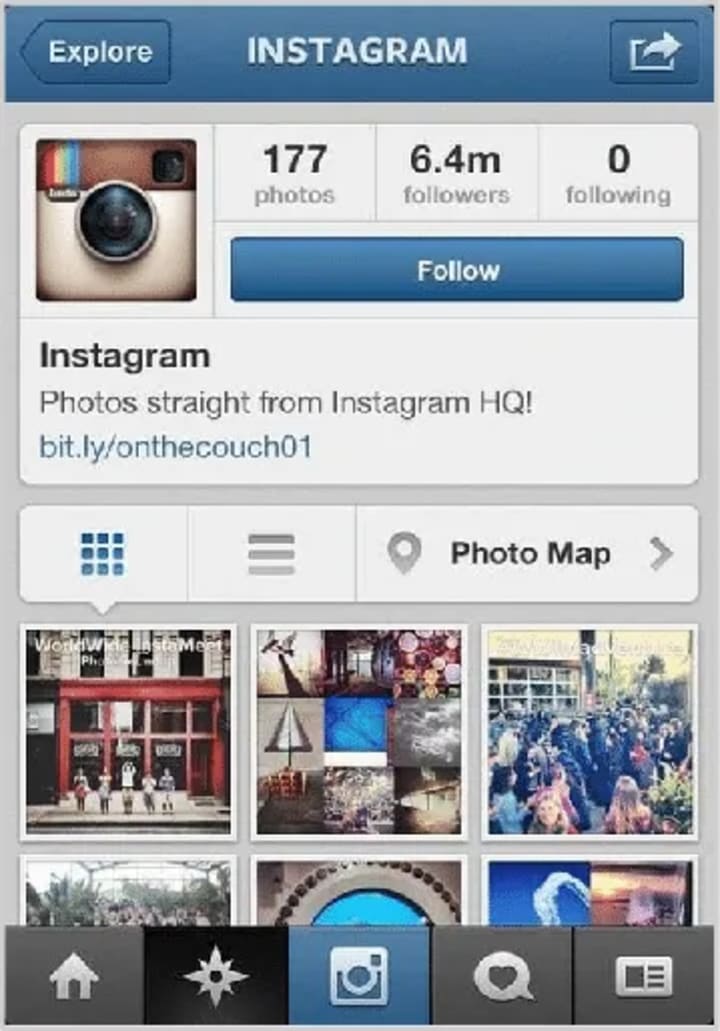Switch to grid view
720x1031 pixels.
pyautogui.click(x=103, y=554)
